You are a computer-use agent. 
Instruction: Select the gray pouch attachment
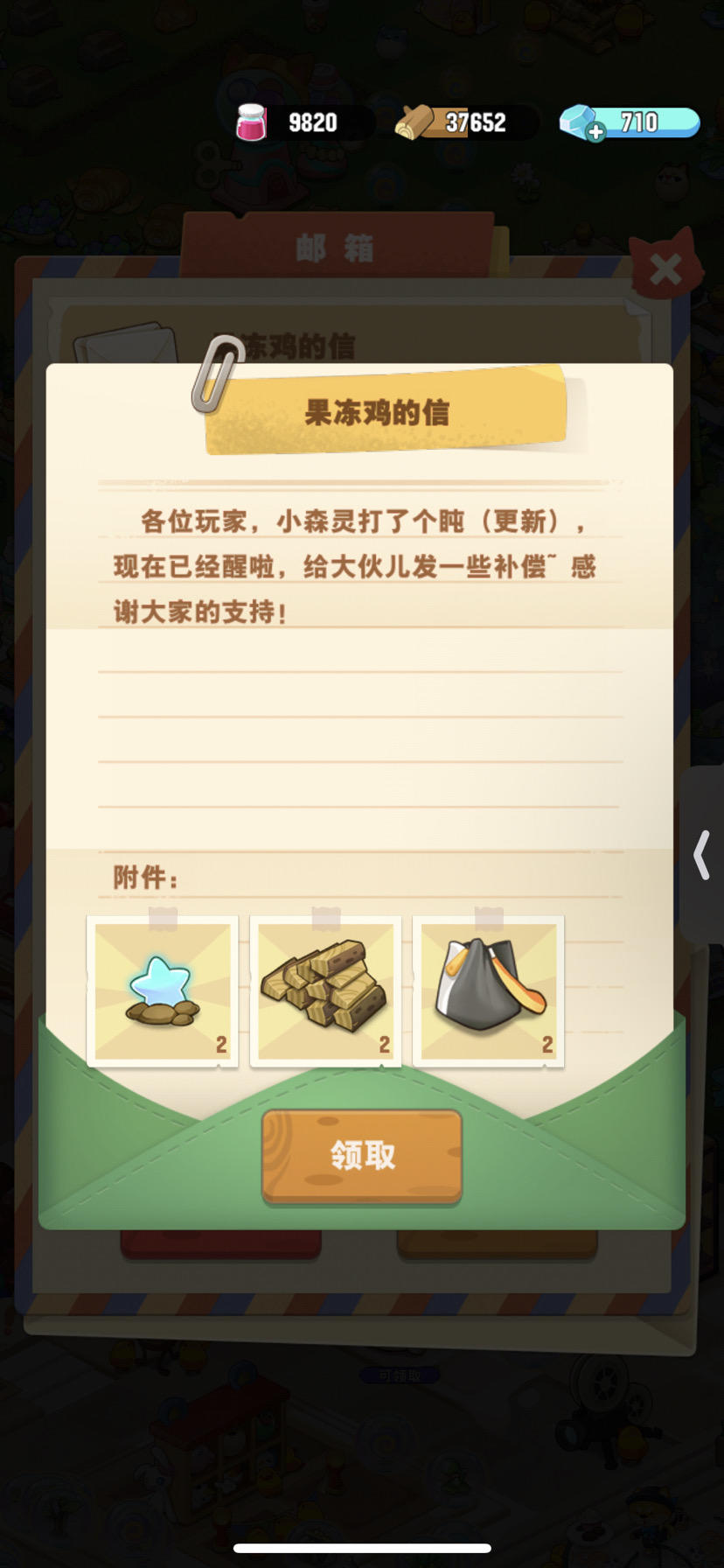[488, 990]
